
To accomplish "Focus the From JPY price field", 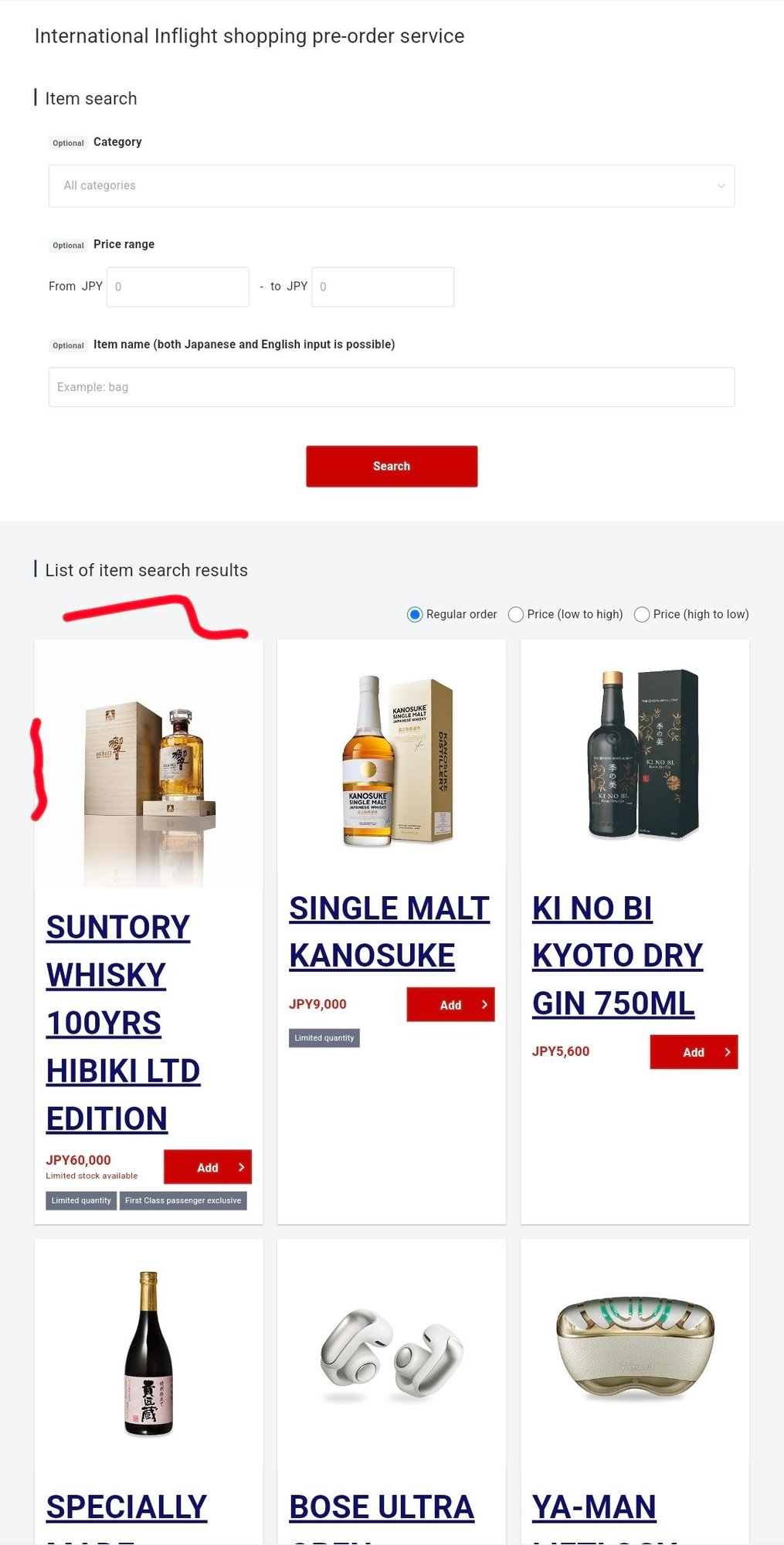I will click(178, 287).
